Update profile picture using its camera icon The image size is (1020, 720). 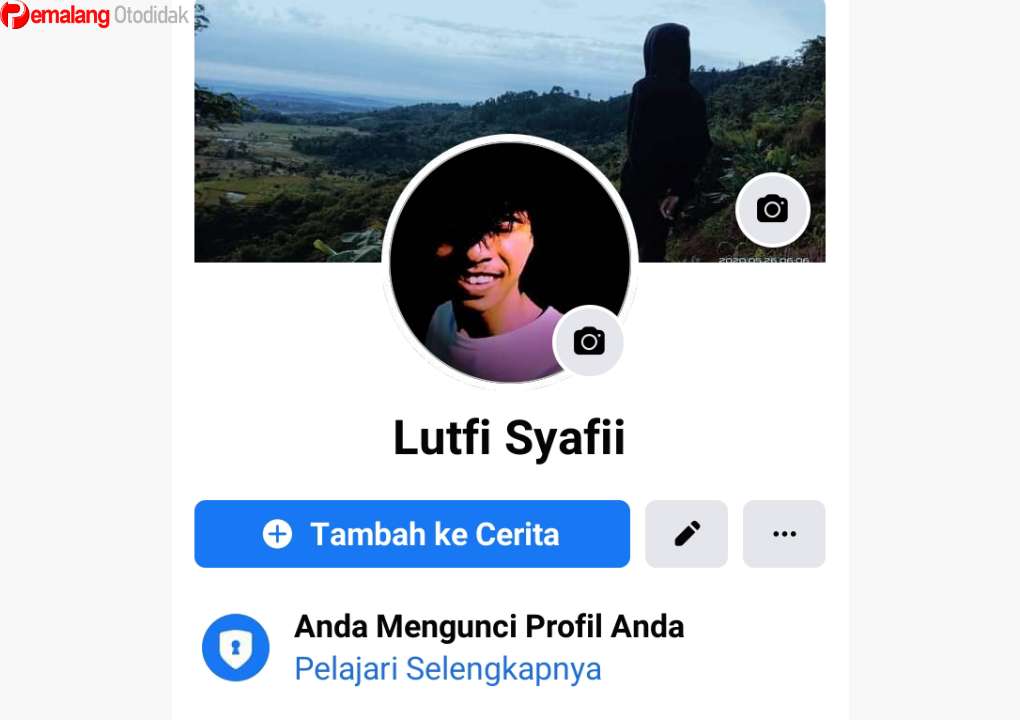tap(589, 341)
